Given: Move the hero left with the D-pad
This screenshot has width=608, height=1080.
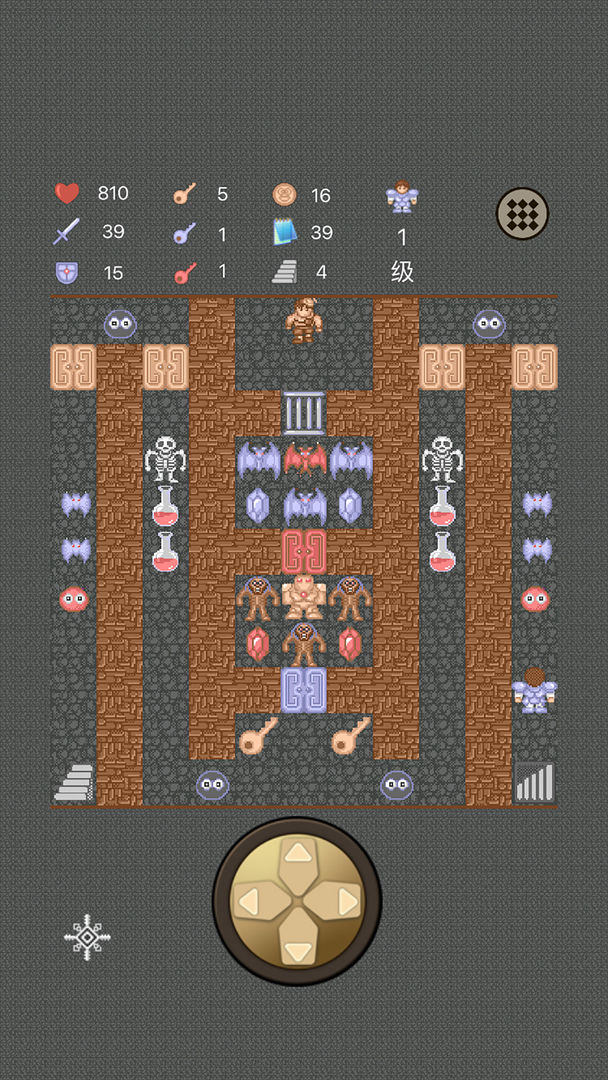Looking at the screenshot, I should click(250, 901).
